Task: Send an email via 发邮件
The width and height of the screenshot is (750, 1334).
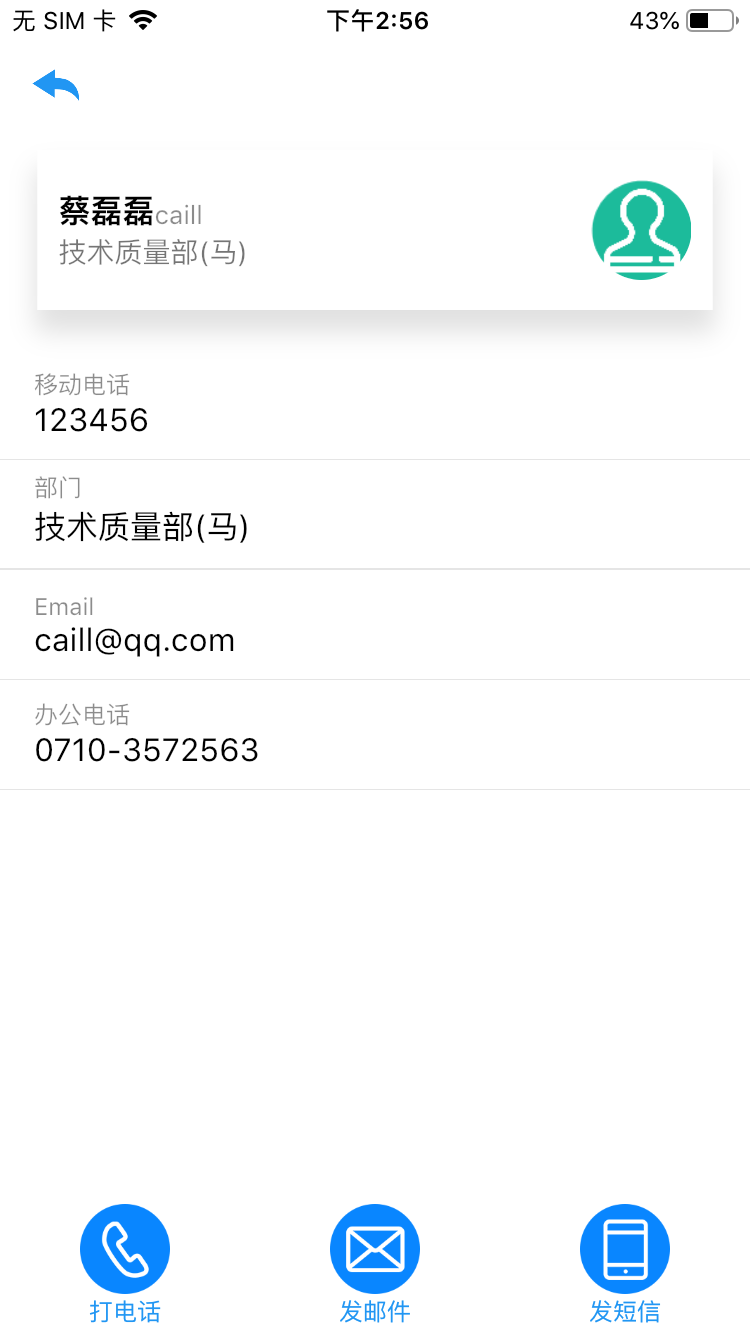Action: (x=375, y=1249)
